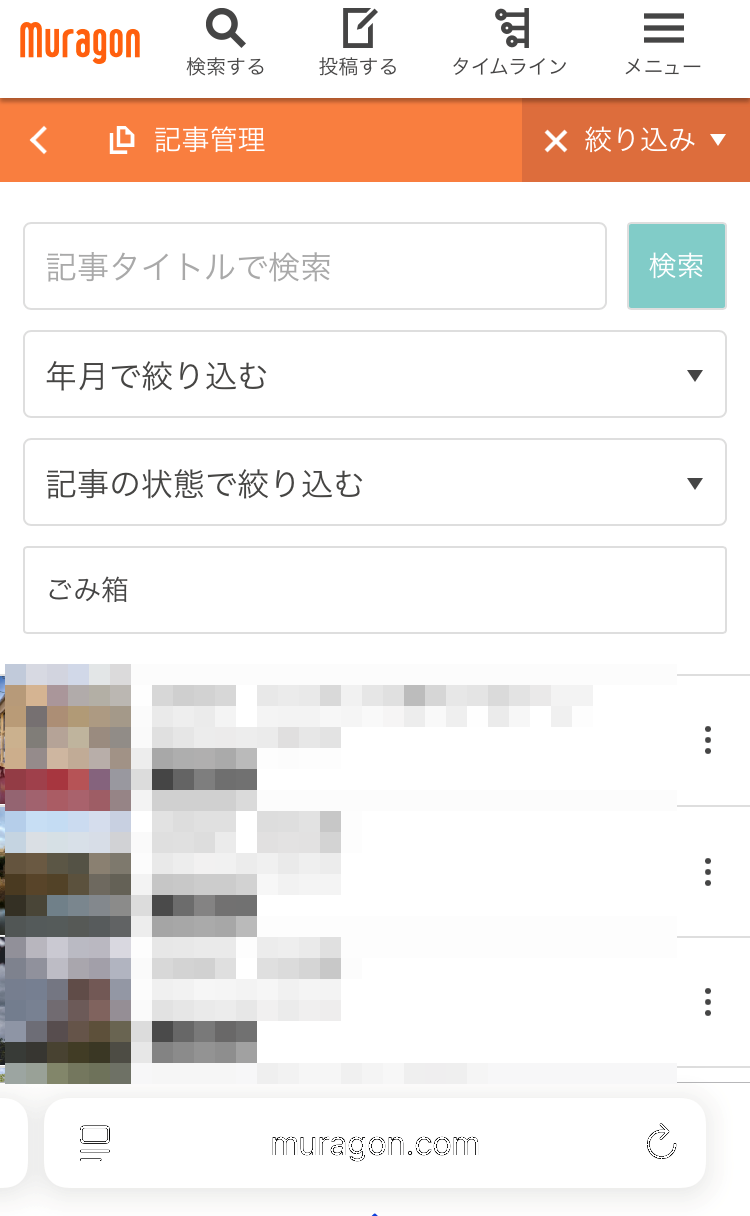Collapse the 絞り込み filter panel
Image resolution: width=750 pixels, height=1216 pixels.
coord(636,140)
